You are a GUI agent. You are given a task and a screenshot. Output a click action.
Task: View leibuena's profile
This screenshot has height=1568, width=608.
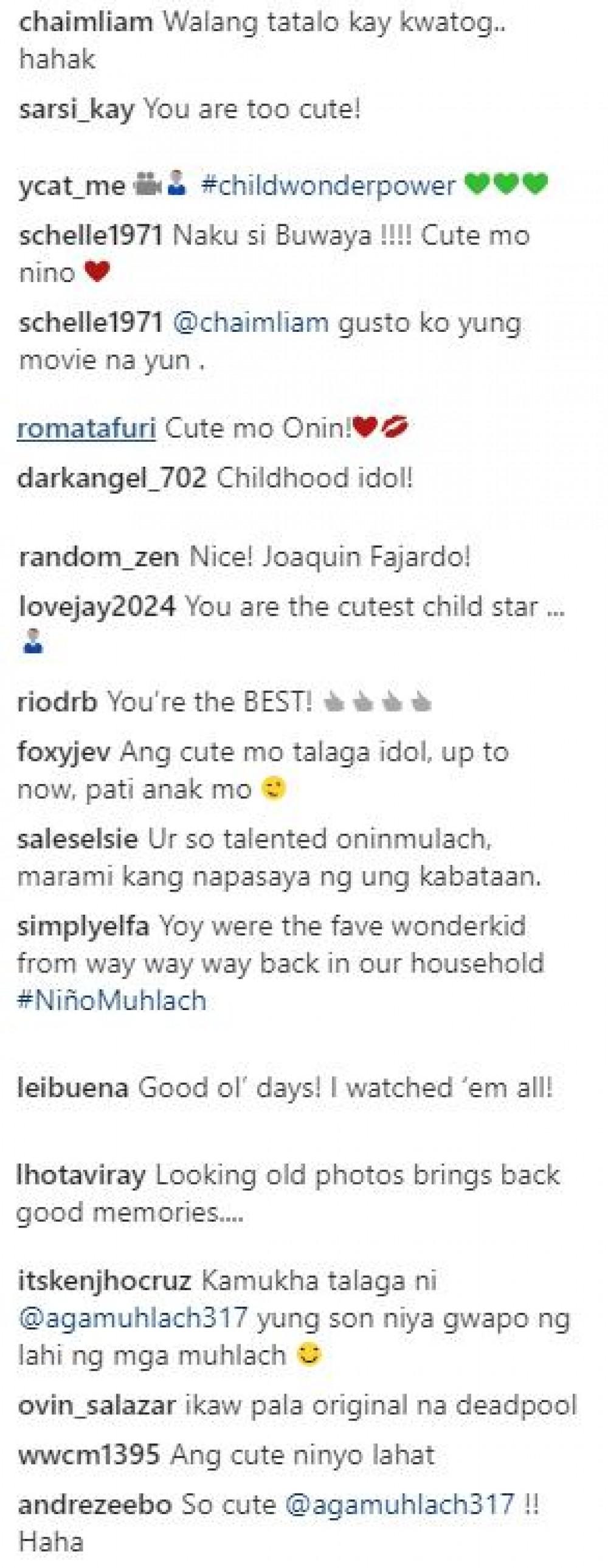pos(73,1088)
